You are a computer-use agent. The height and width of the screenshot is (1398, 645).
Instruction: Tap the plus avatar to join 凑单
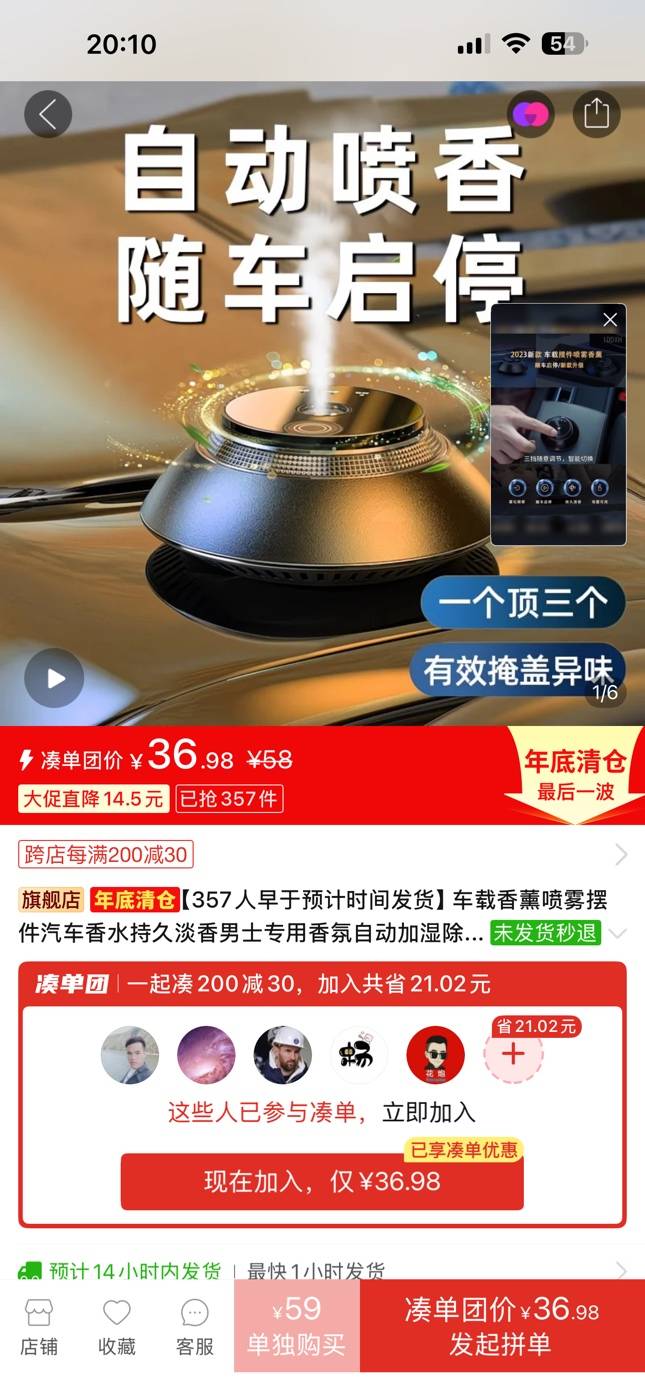(x=513, y=1054)
